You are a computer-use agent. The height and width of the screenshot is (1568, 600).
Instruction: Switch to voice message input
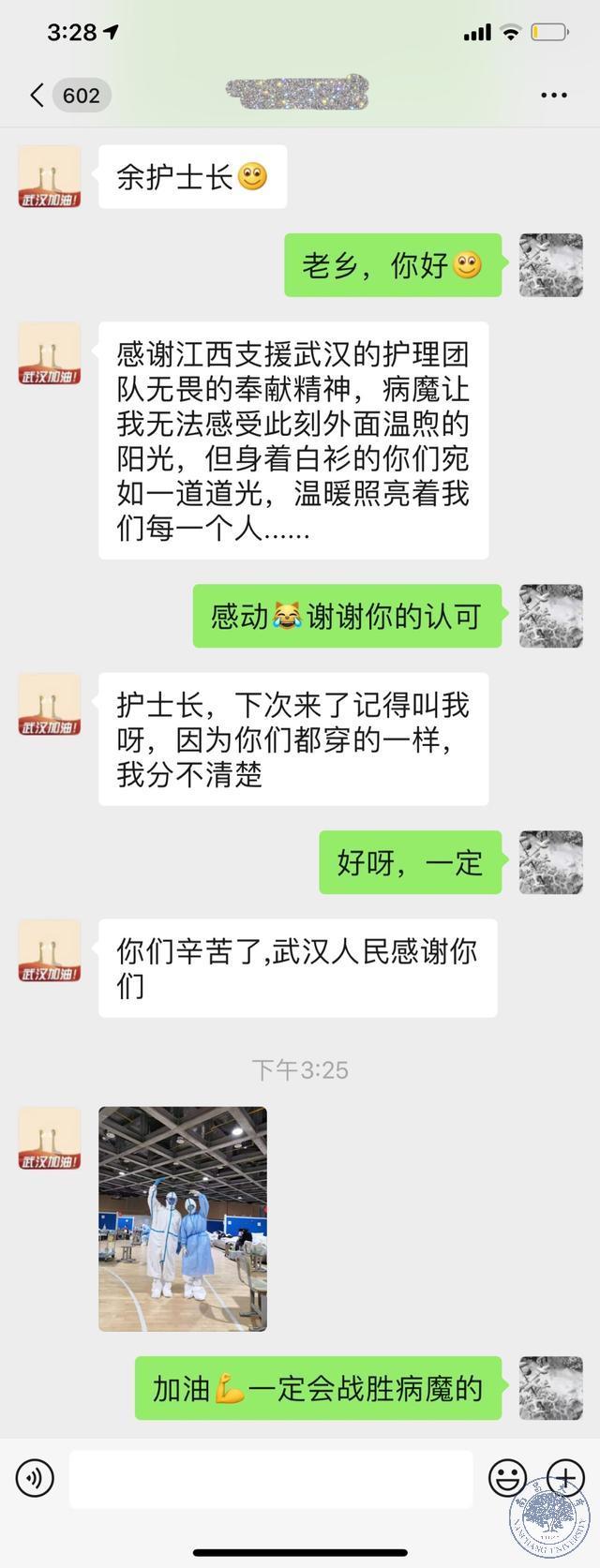[x=36, y=1480]
